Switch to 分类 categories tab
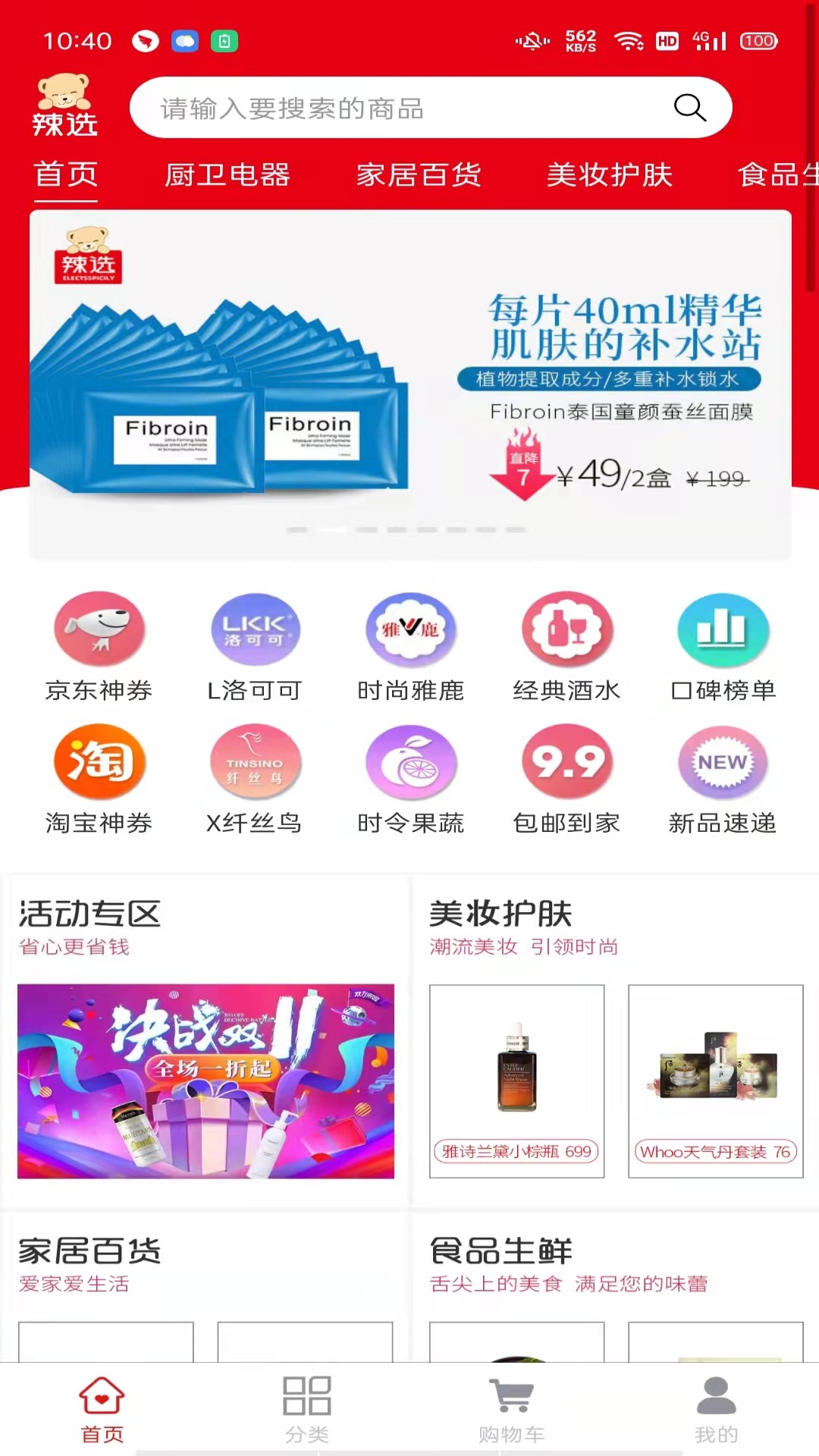Image resolution: width=819 pixels, height=1456 pixels. [307, 1410]
